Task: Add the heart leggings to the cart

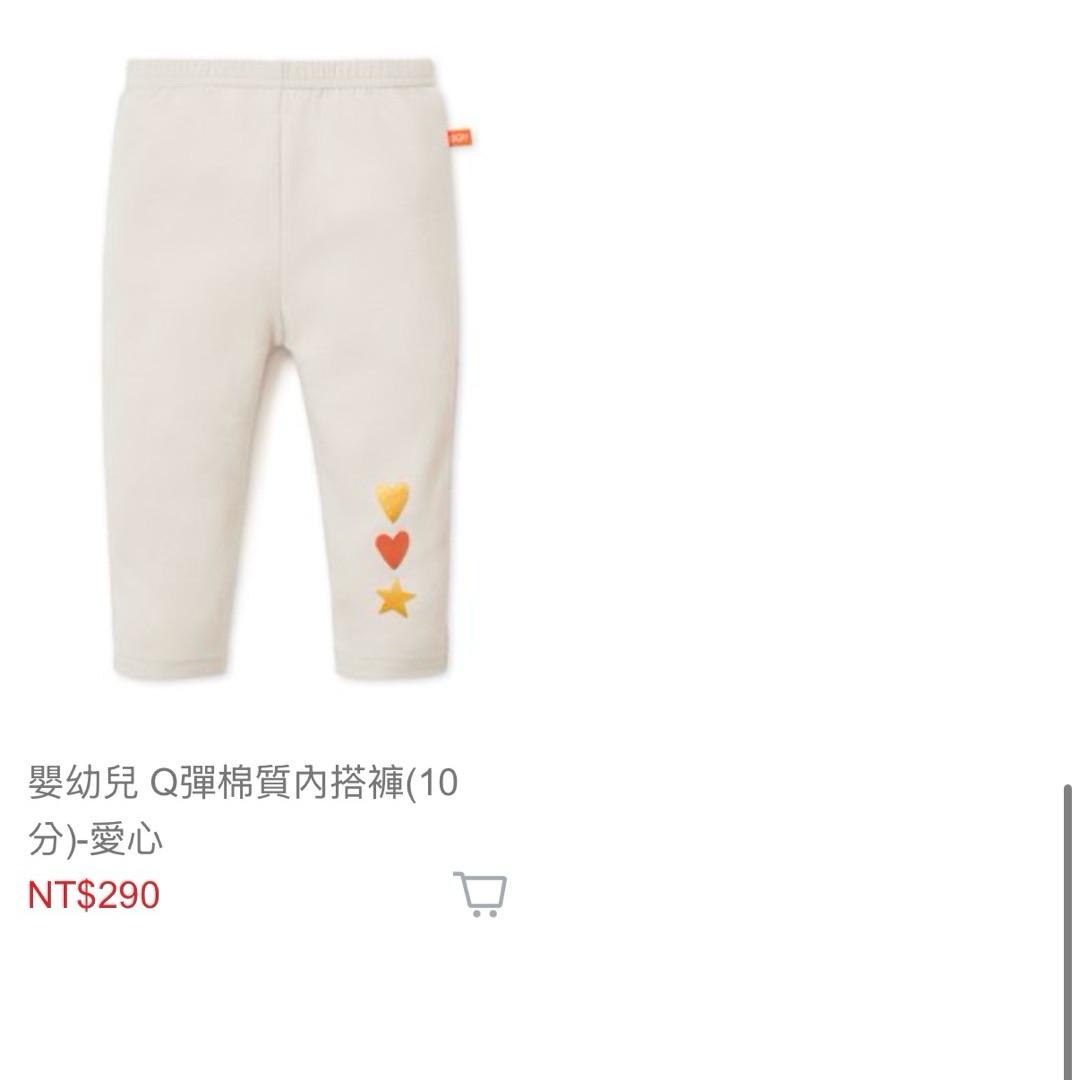Action: pyautogui.click(x=480, y=894)
